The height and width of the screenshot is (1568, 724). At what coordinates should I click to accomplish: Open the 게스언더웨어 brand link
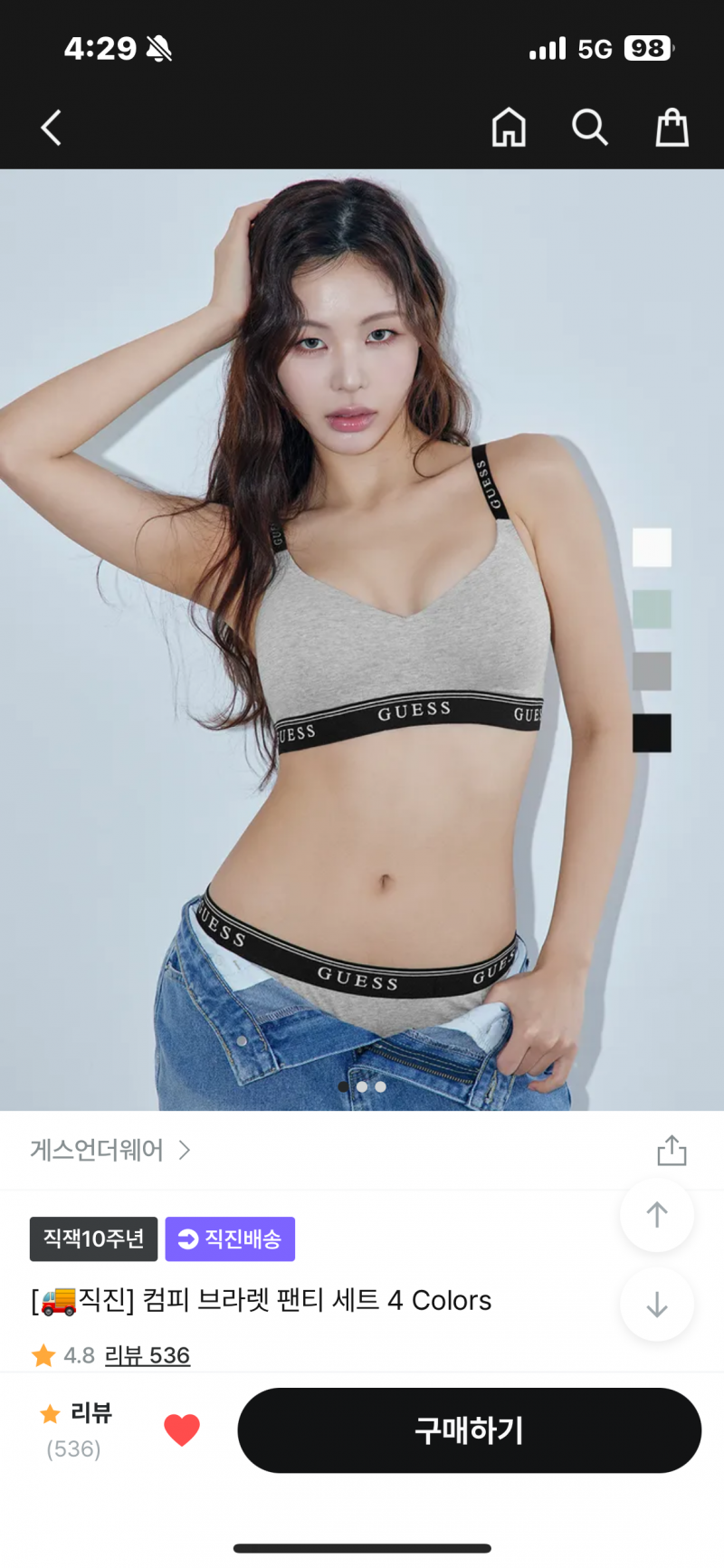click(x=110, y=1150)
